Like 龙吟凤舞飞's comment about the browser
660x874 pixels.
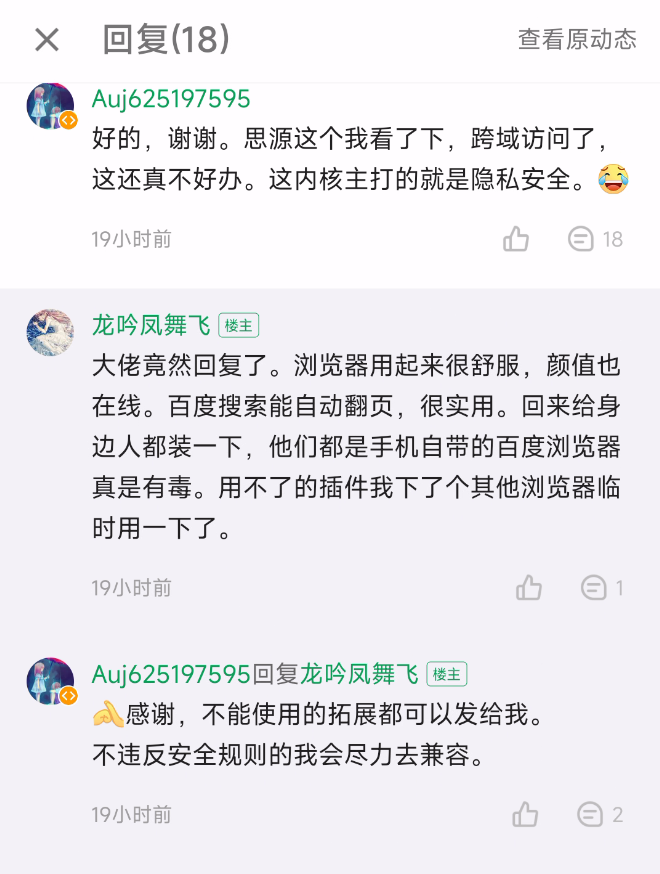click(529, 588)
